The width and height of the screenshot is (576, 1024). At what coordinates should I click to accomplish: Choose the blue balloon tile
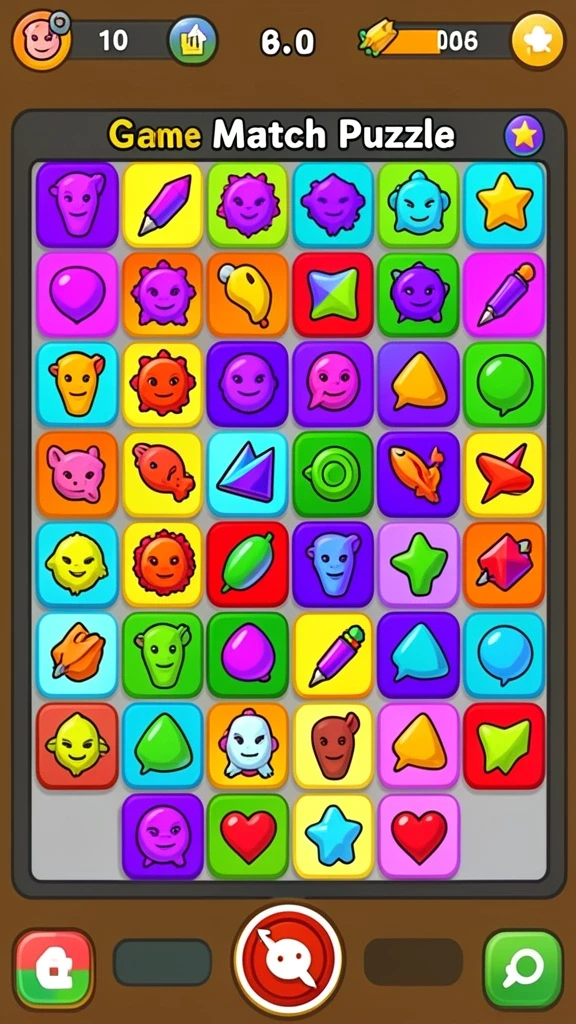point(504,654)
